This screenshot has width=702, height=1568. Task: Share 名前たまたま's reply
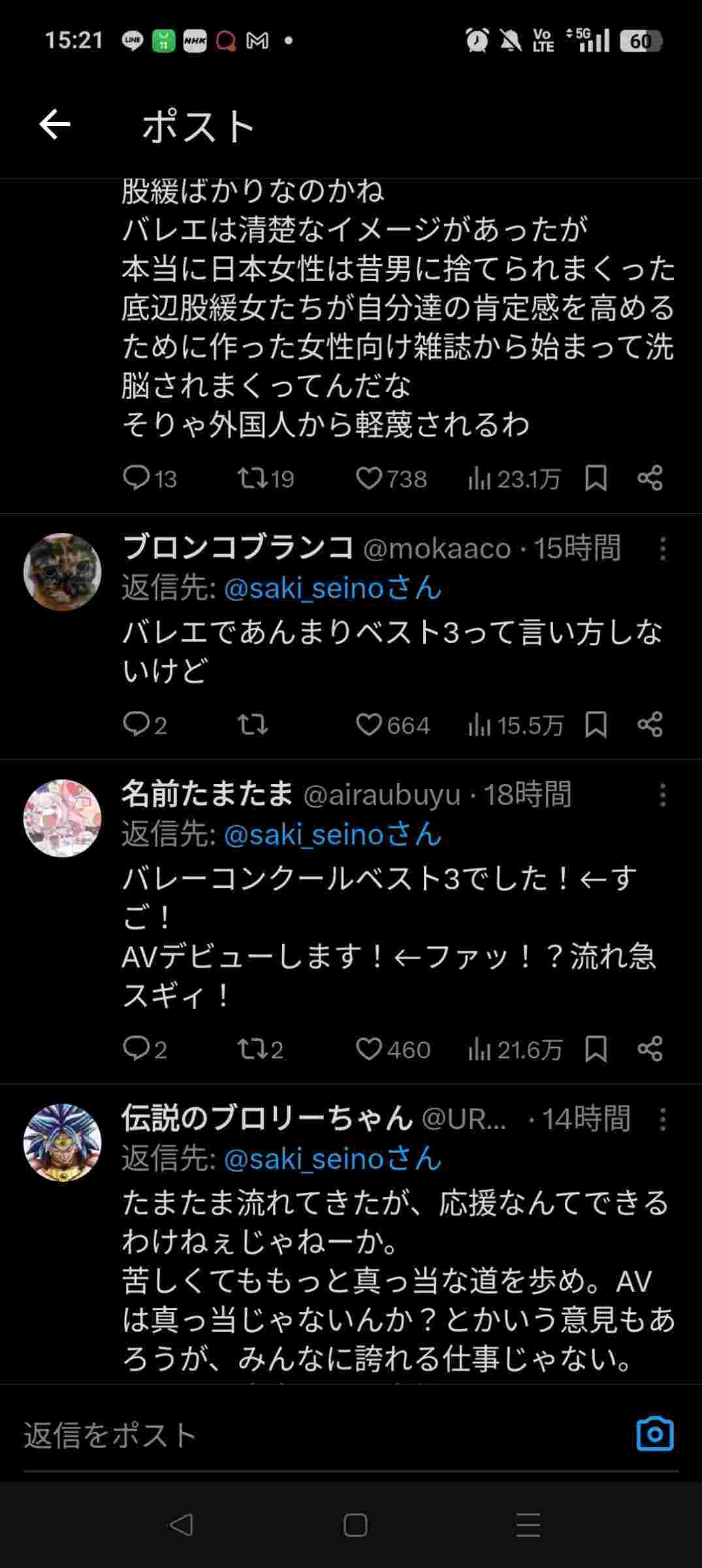coord(650,1050)
